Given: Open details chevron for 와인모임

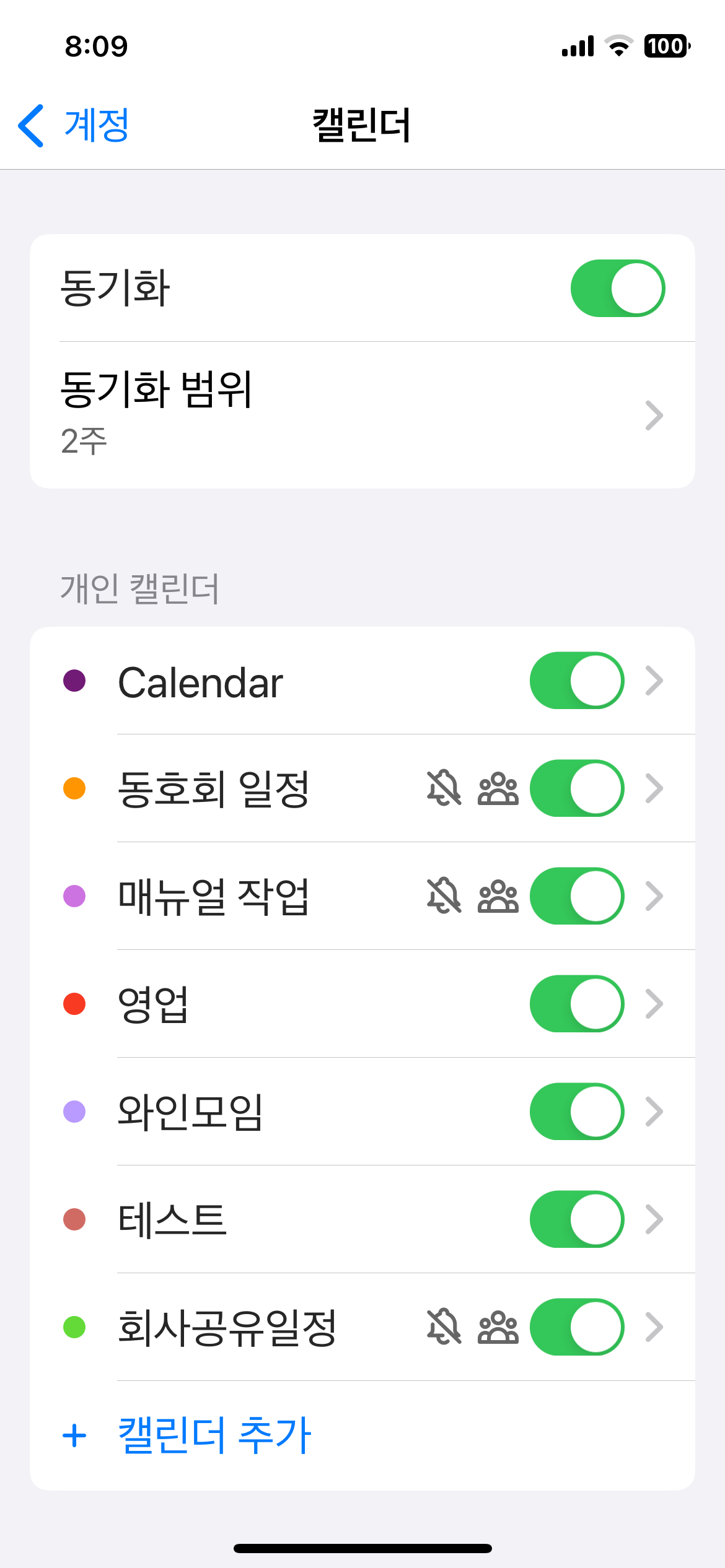Looking at the screenshot, I should tap(654, 1112).
